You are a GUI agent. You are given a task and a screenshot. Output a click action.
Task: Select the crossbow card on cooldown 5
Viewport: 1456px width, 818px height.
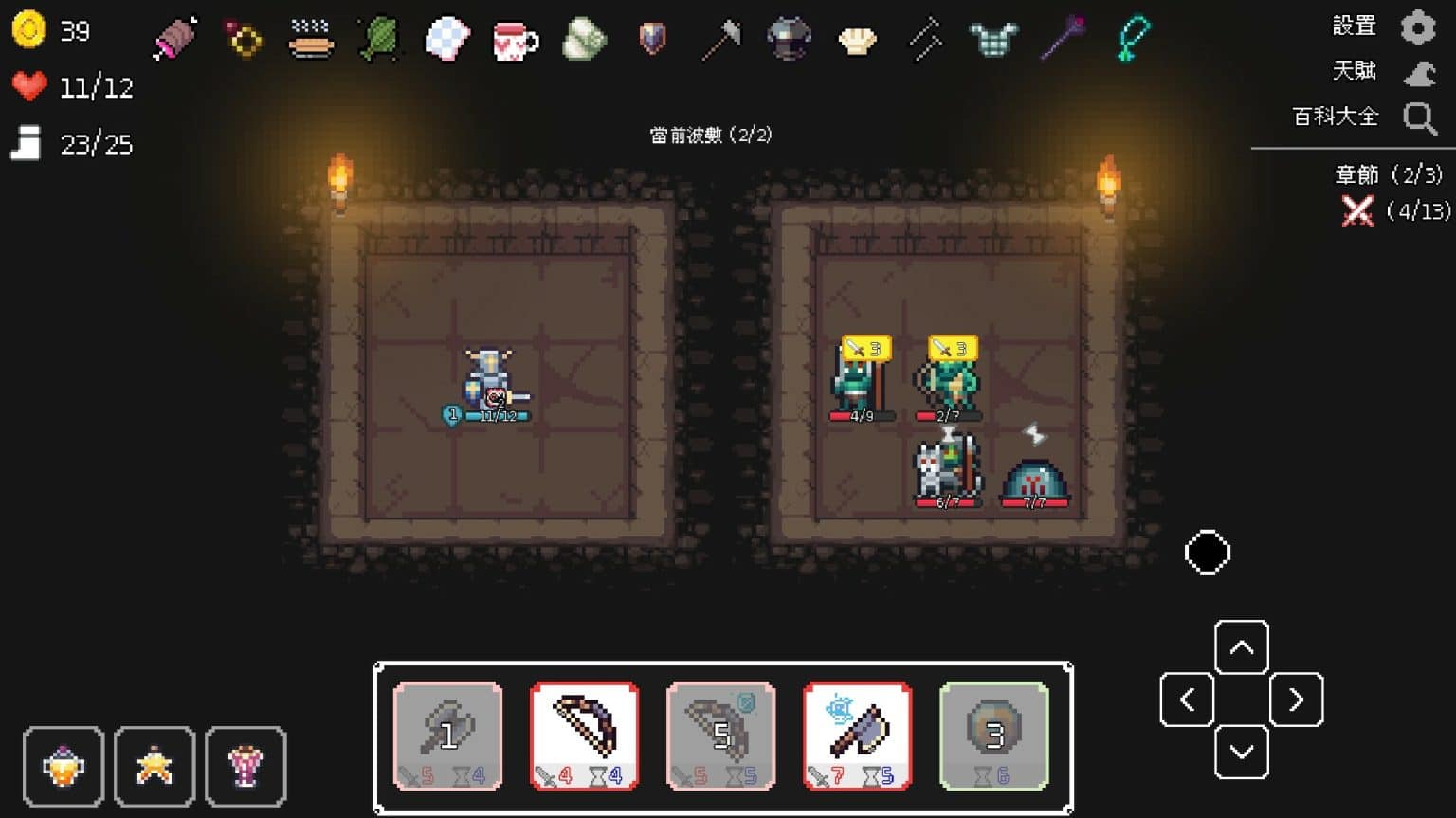point(720,736)
